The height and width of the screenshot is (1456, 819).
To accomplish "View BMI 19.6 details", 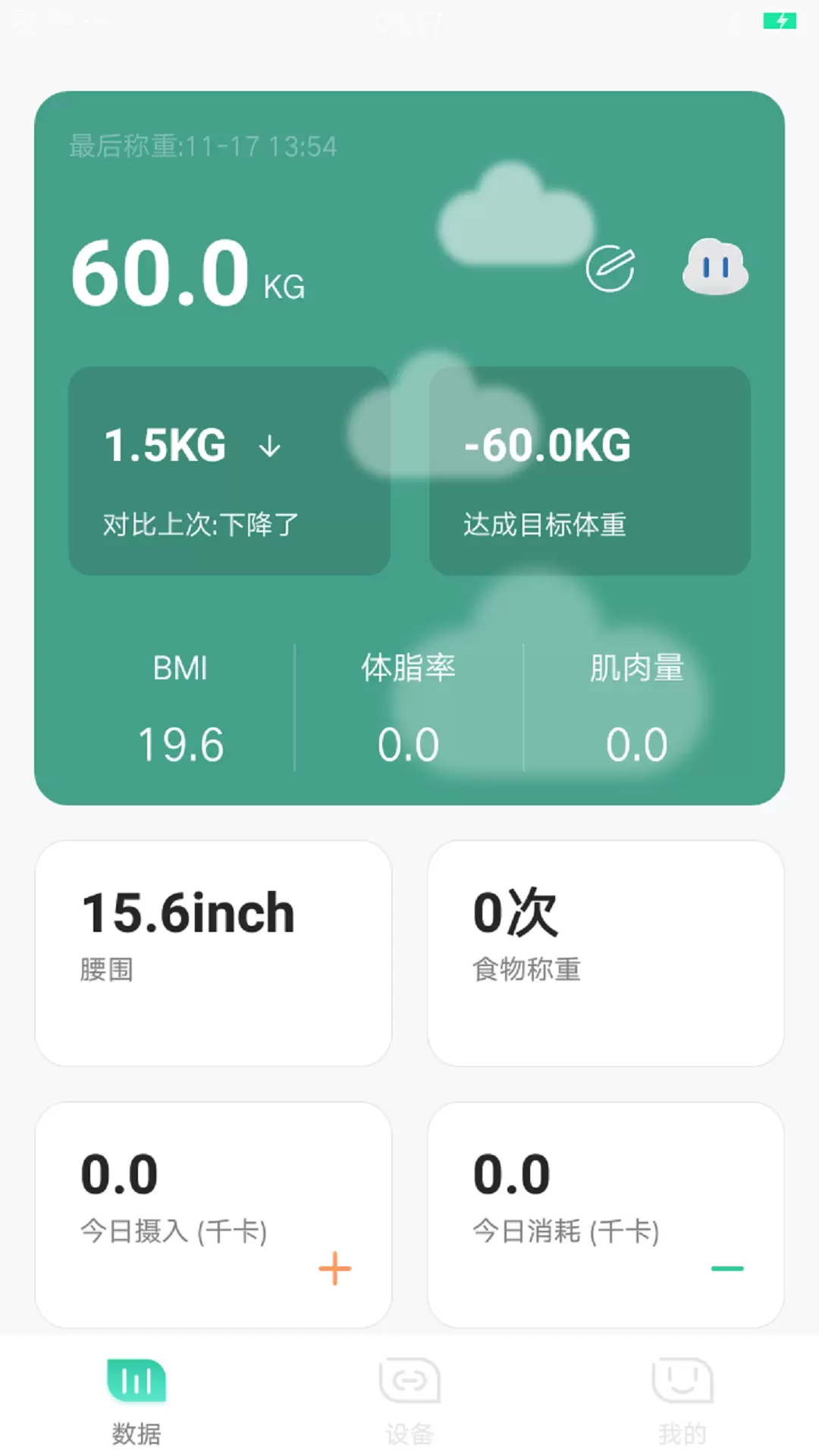I will 180,708.
